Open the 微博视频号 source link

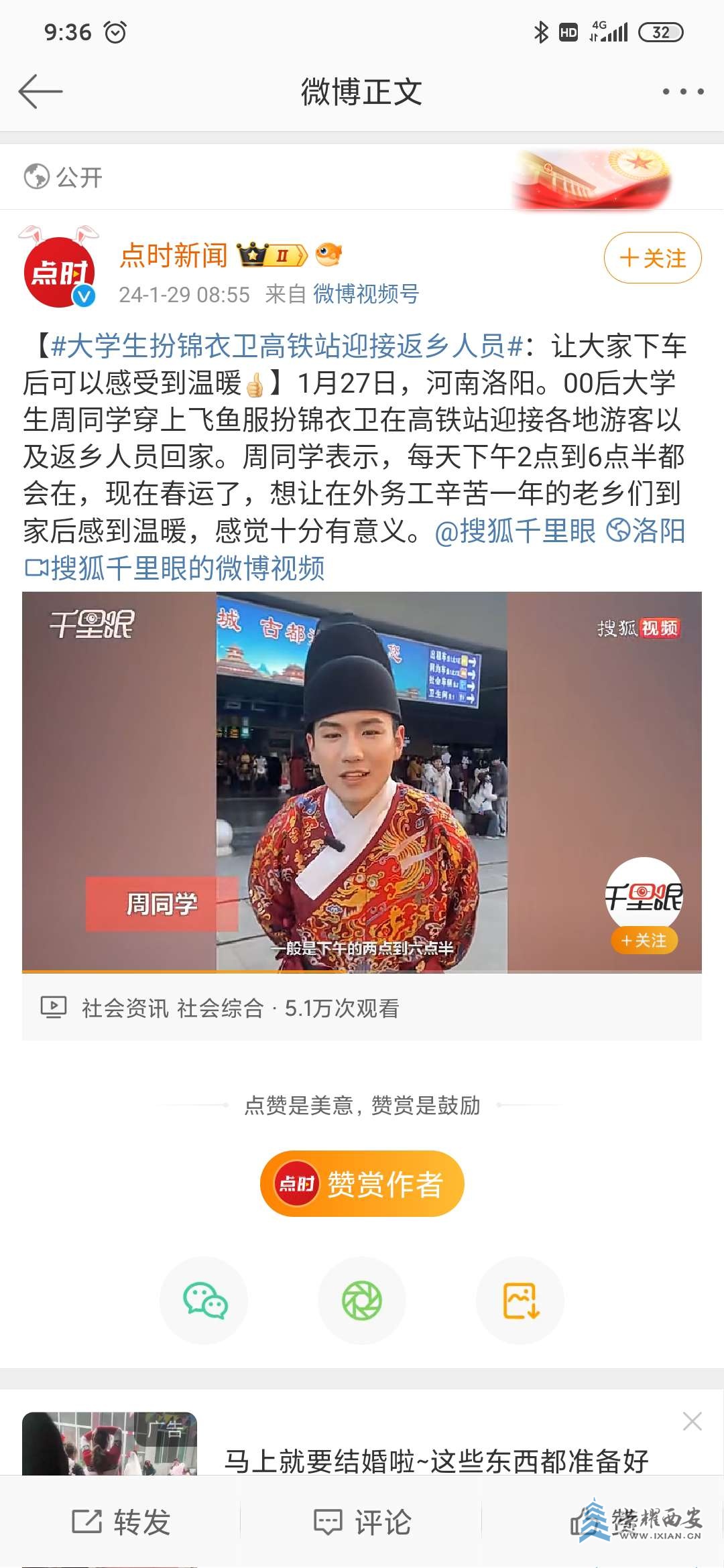pos(366,294)
